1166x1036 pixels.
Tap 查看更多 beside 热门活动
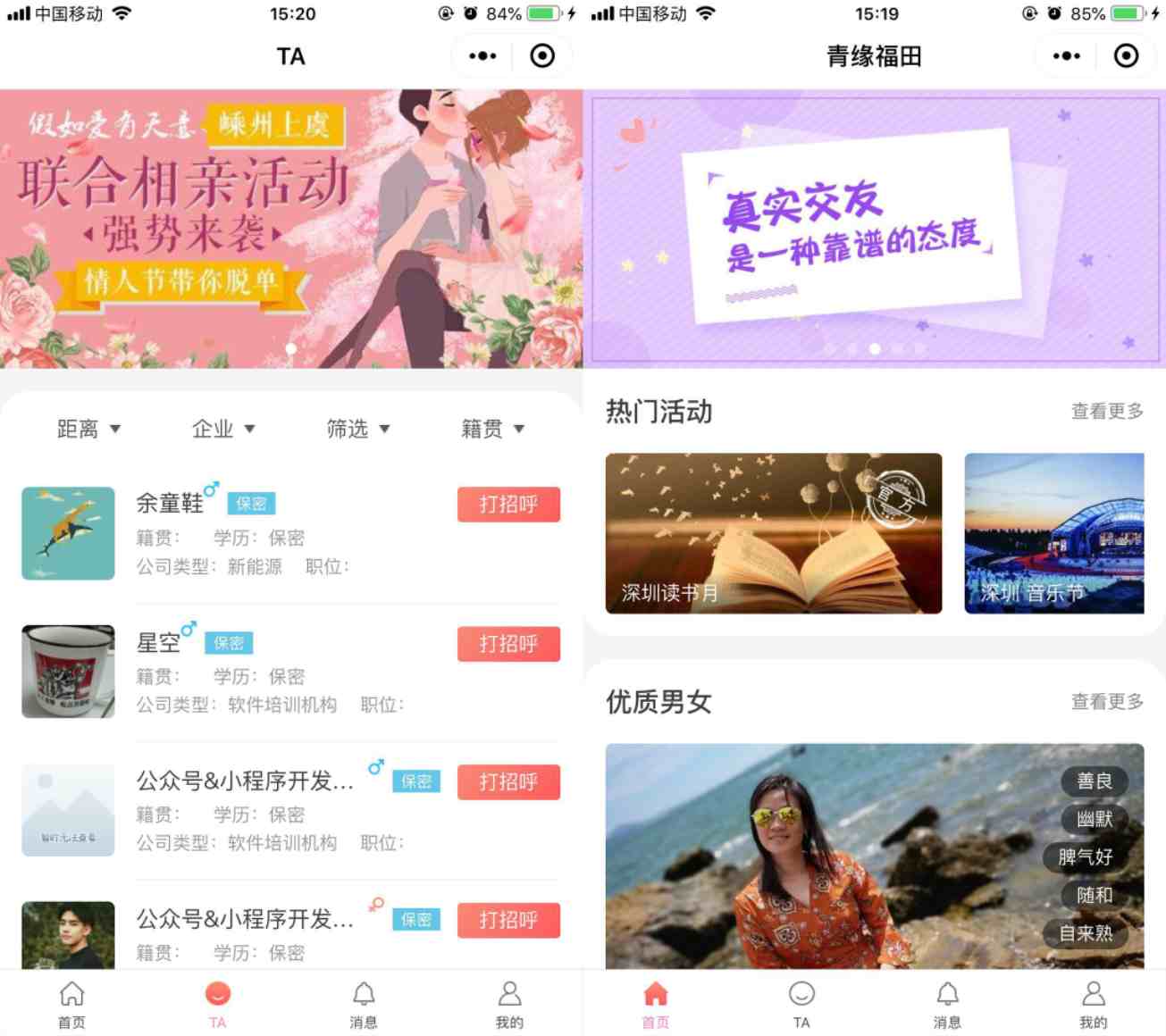[1107, 411]
